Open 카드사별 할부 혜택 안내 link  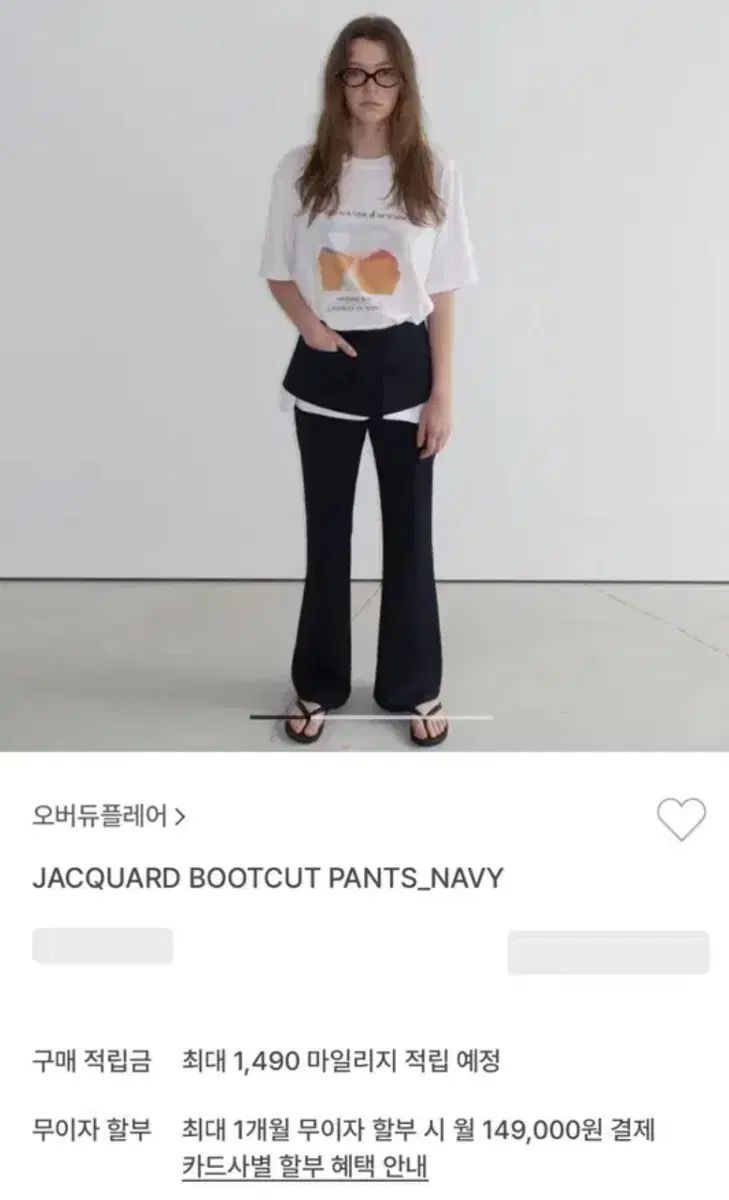pos(305,1167)
